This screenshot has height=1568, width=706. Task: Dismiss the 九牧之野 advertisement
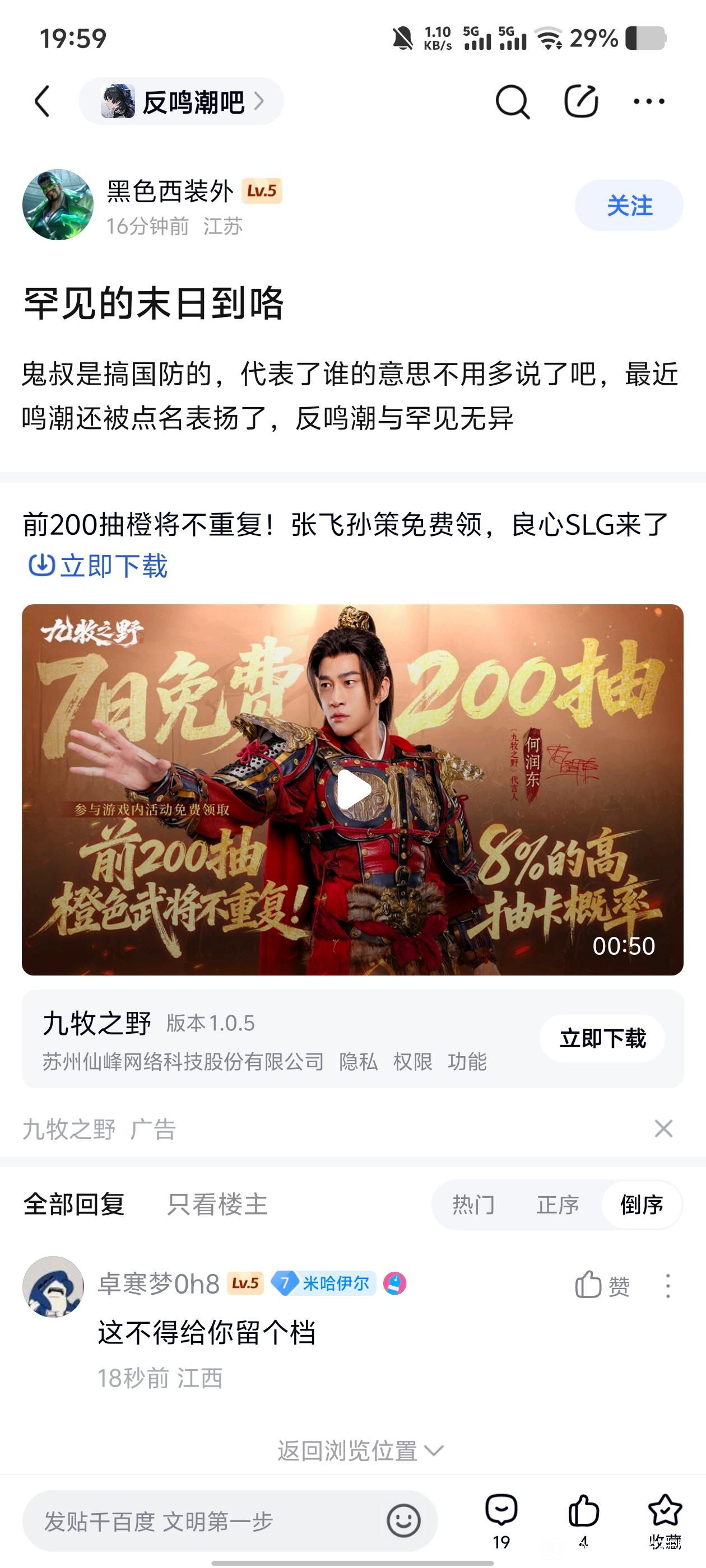[663, 1128]
